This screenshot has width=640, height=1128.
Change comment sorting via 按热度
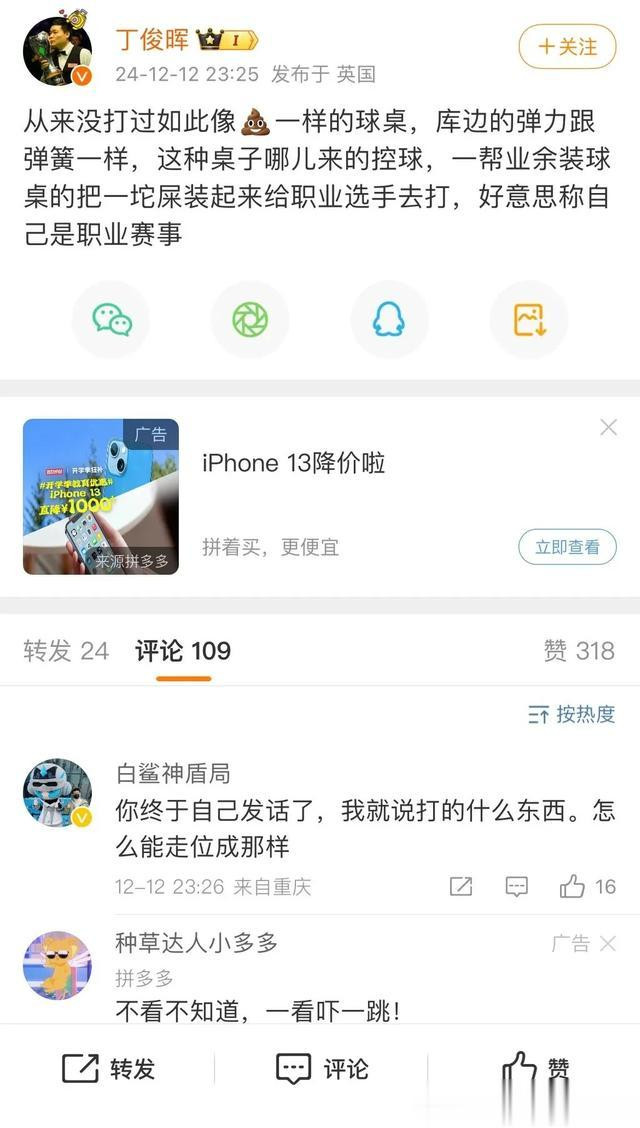tap(572, 714)
